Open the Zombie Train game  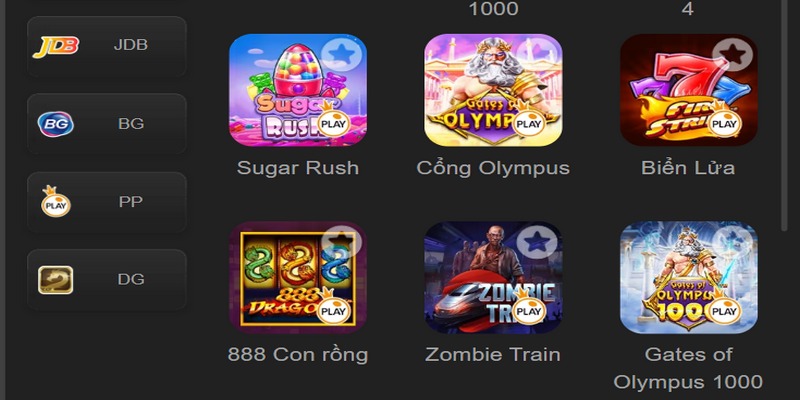tap(493, 278)
